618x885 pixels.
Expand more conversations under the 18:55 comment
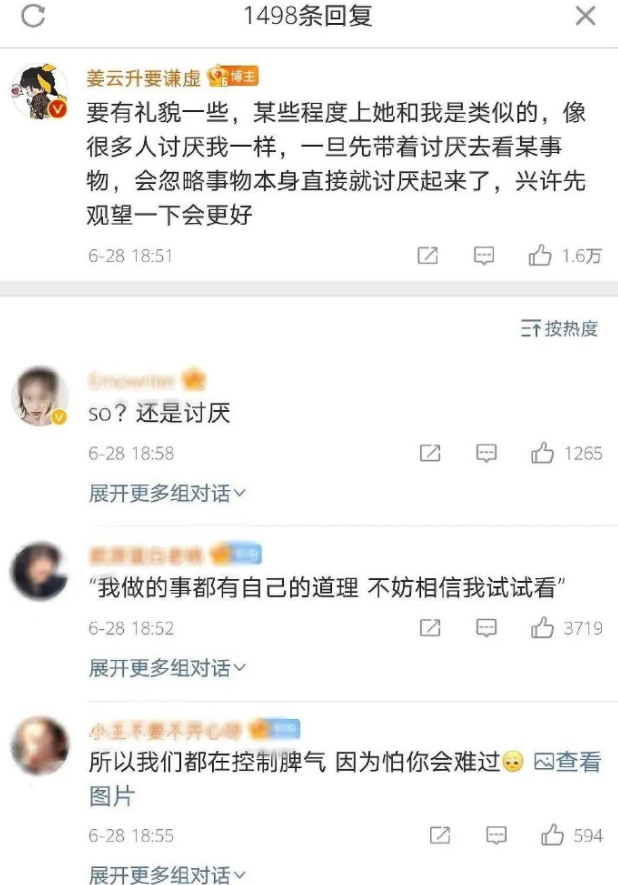(x=167, y=874)
